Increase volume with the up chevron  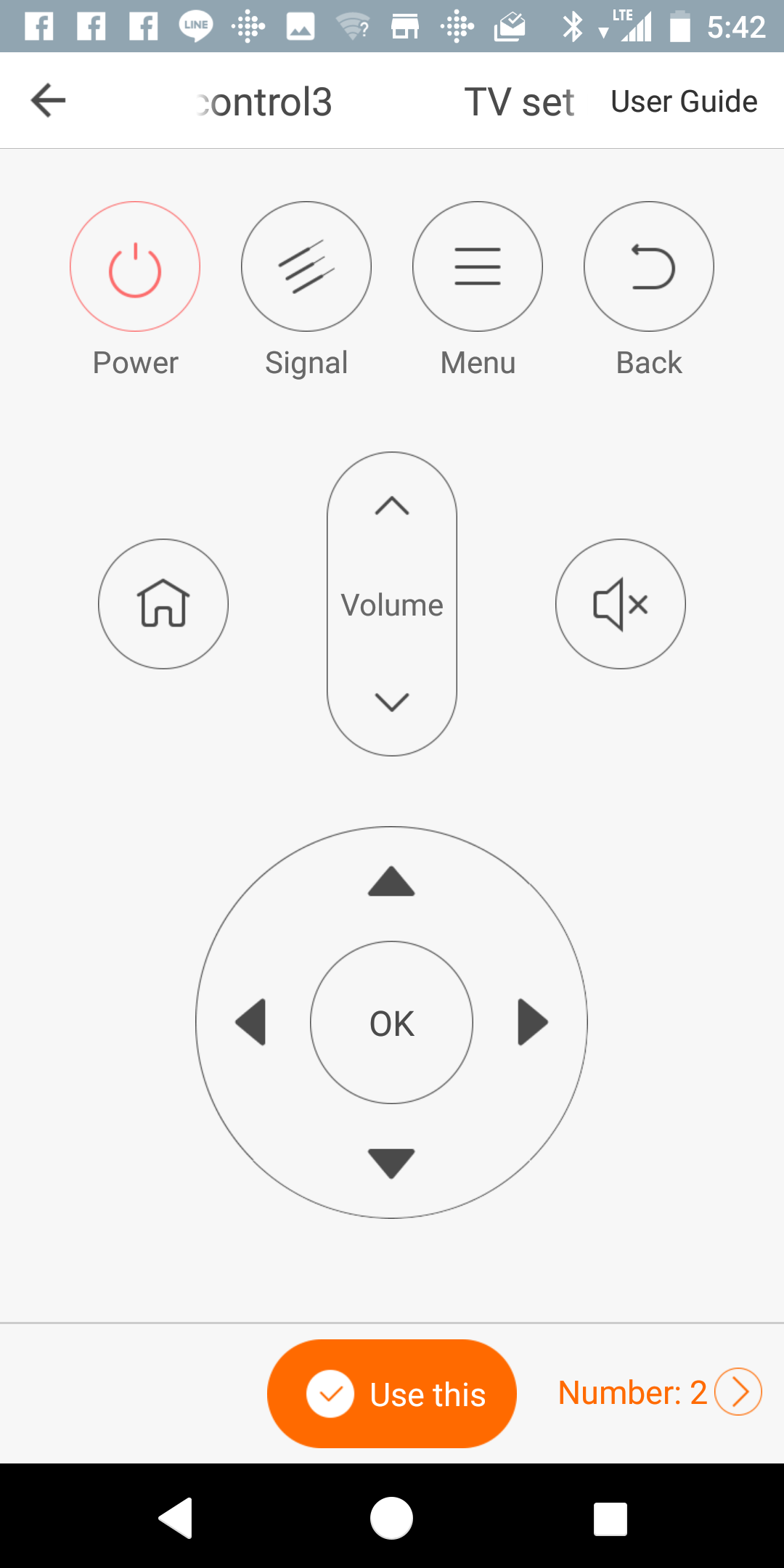tap(392, 506)
